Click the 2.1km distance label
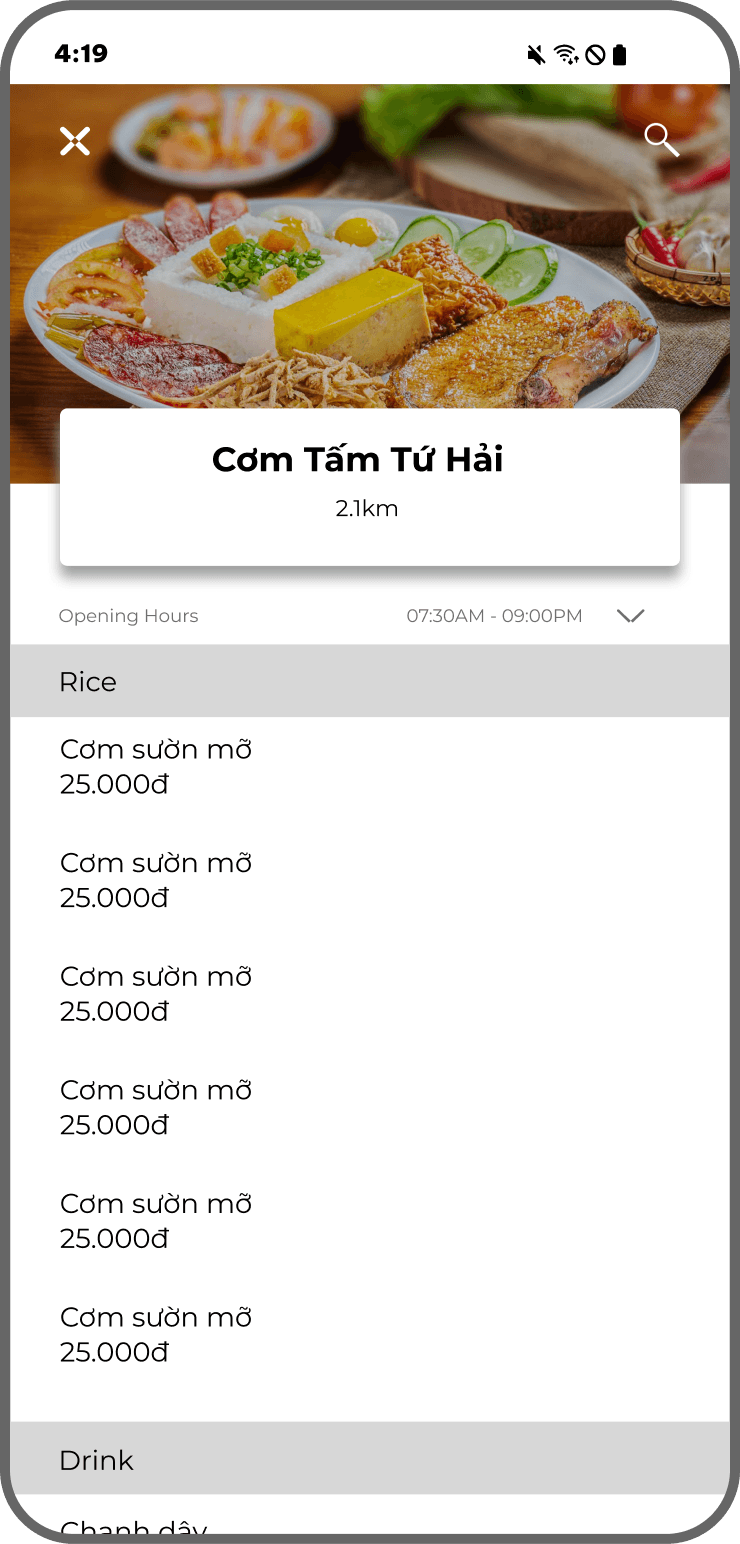 click(367, 508)
